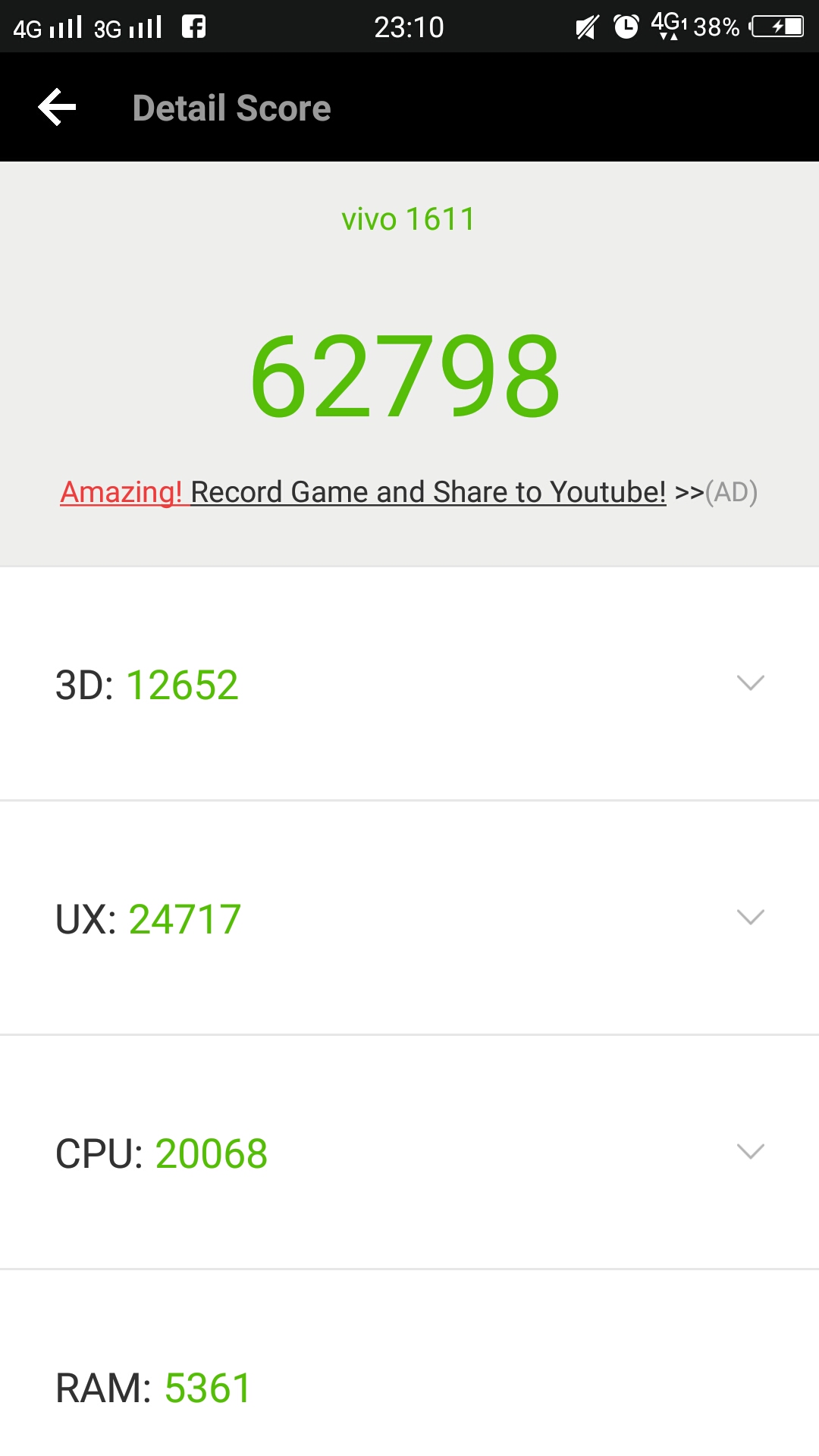The image size is (819, 1456).
Task: Go back using the arrow icon
Action: (57, 107)
